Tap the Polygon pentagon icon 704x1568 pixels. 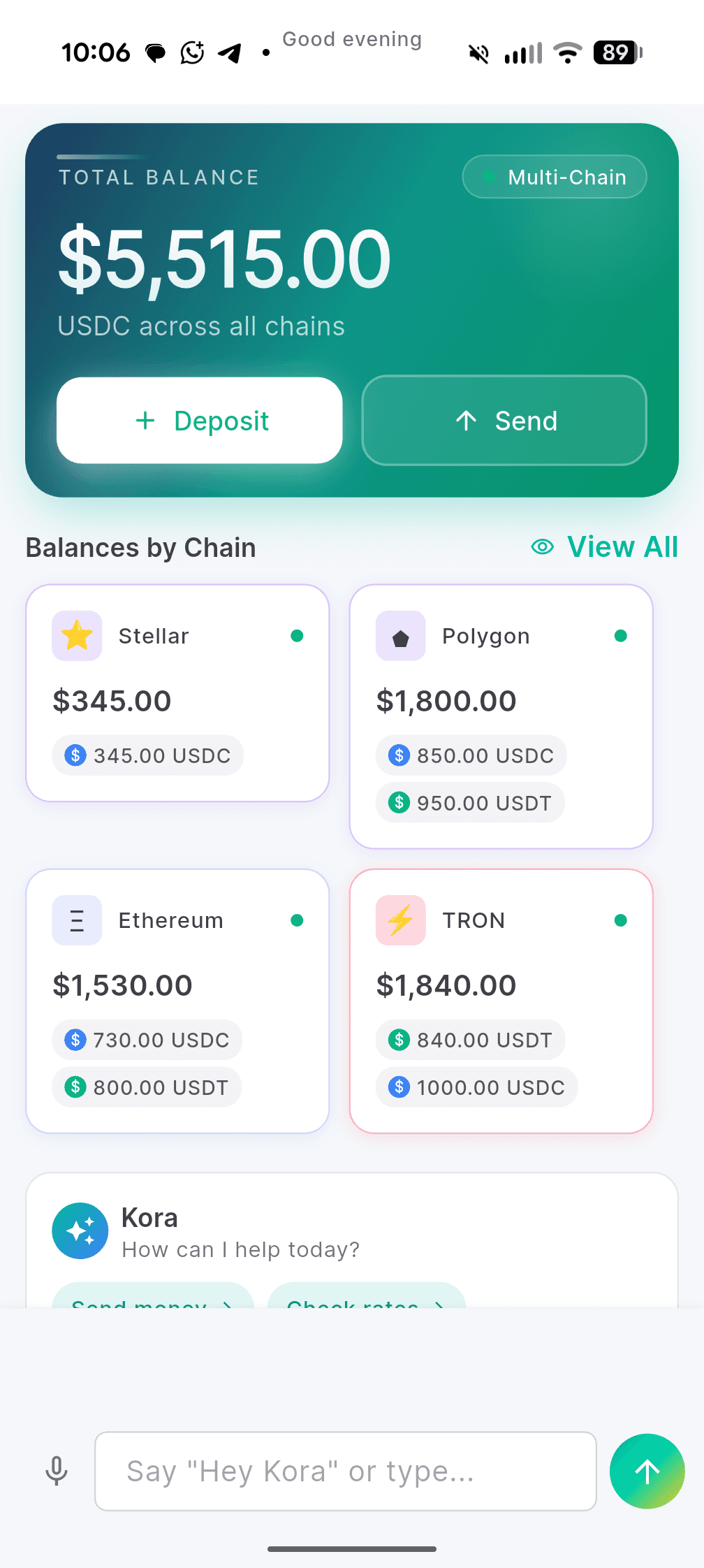coord(400,636)
